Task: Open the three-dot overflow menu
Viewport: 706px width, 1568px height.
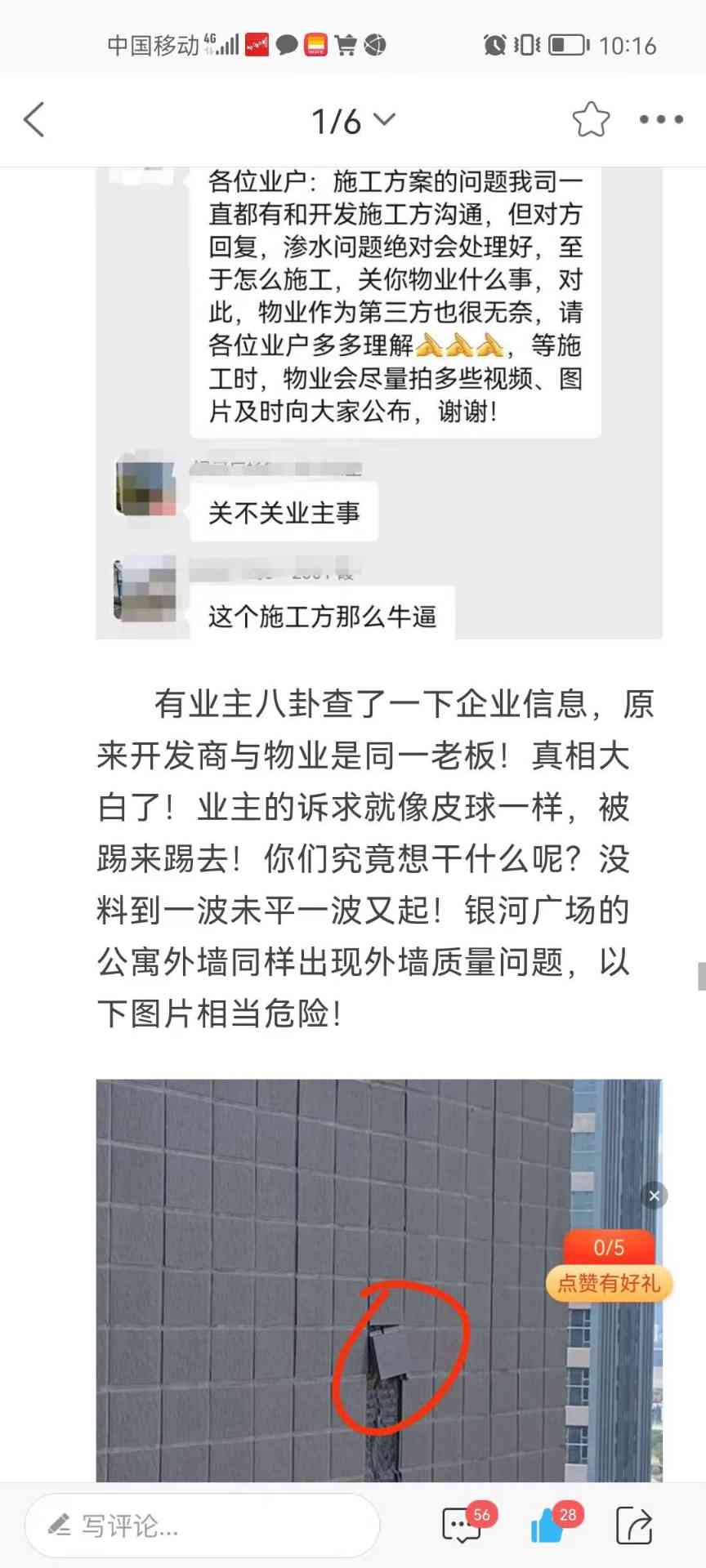Action: (661, 120)
